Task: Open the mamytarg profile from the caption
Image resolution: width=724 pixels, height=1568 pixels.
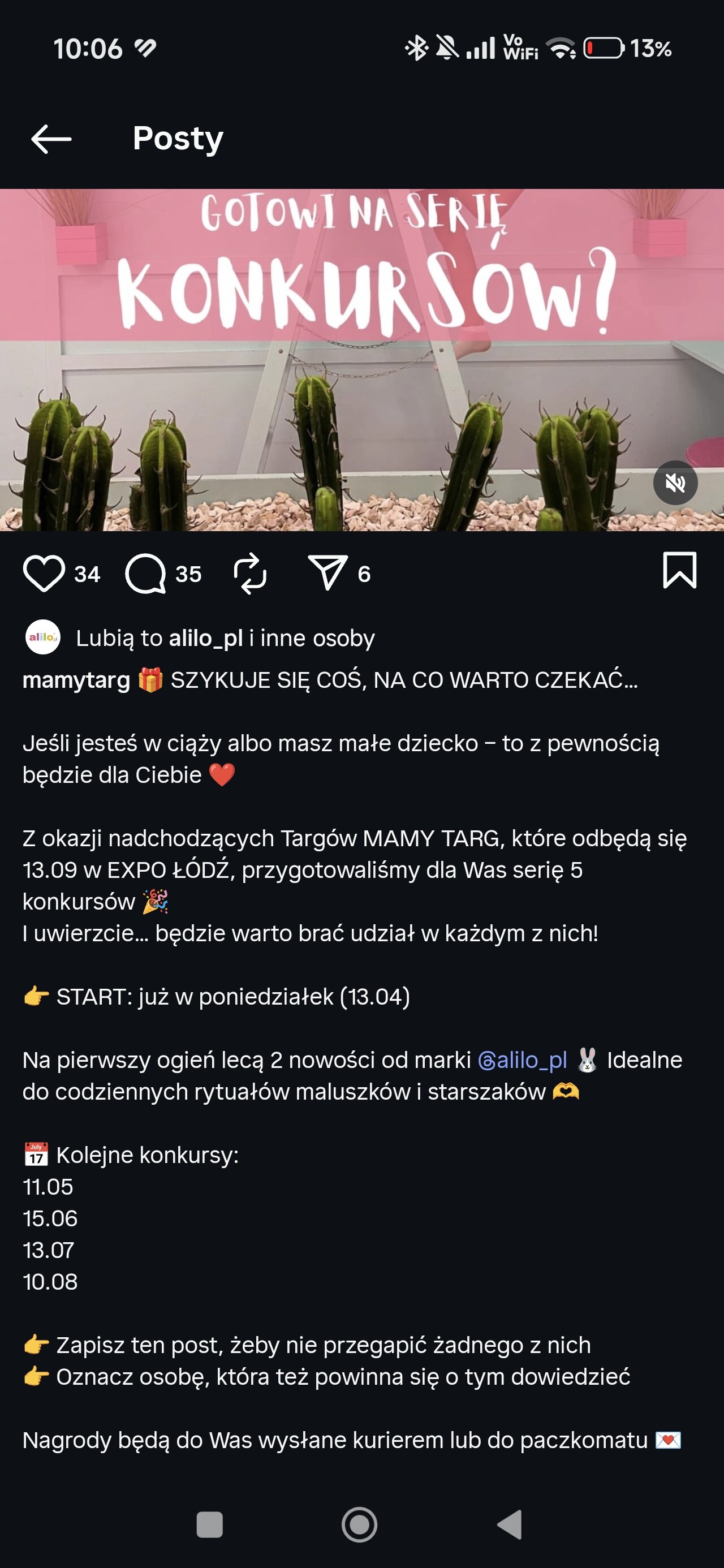Action: (x=76, y=680)
